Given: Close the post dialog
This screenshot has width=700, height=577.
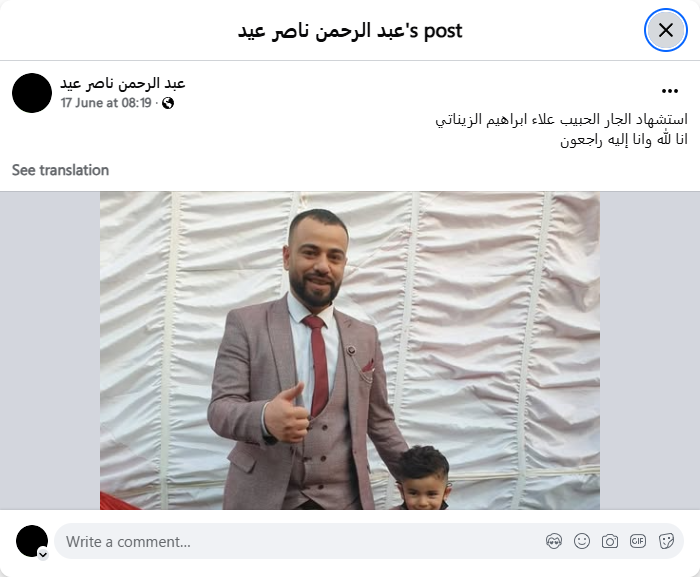Looking at the screenshot, I should point(665,30).
